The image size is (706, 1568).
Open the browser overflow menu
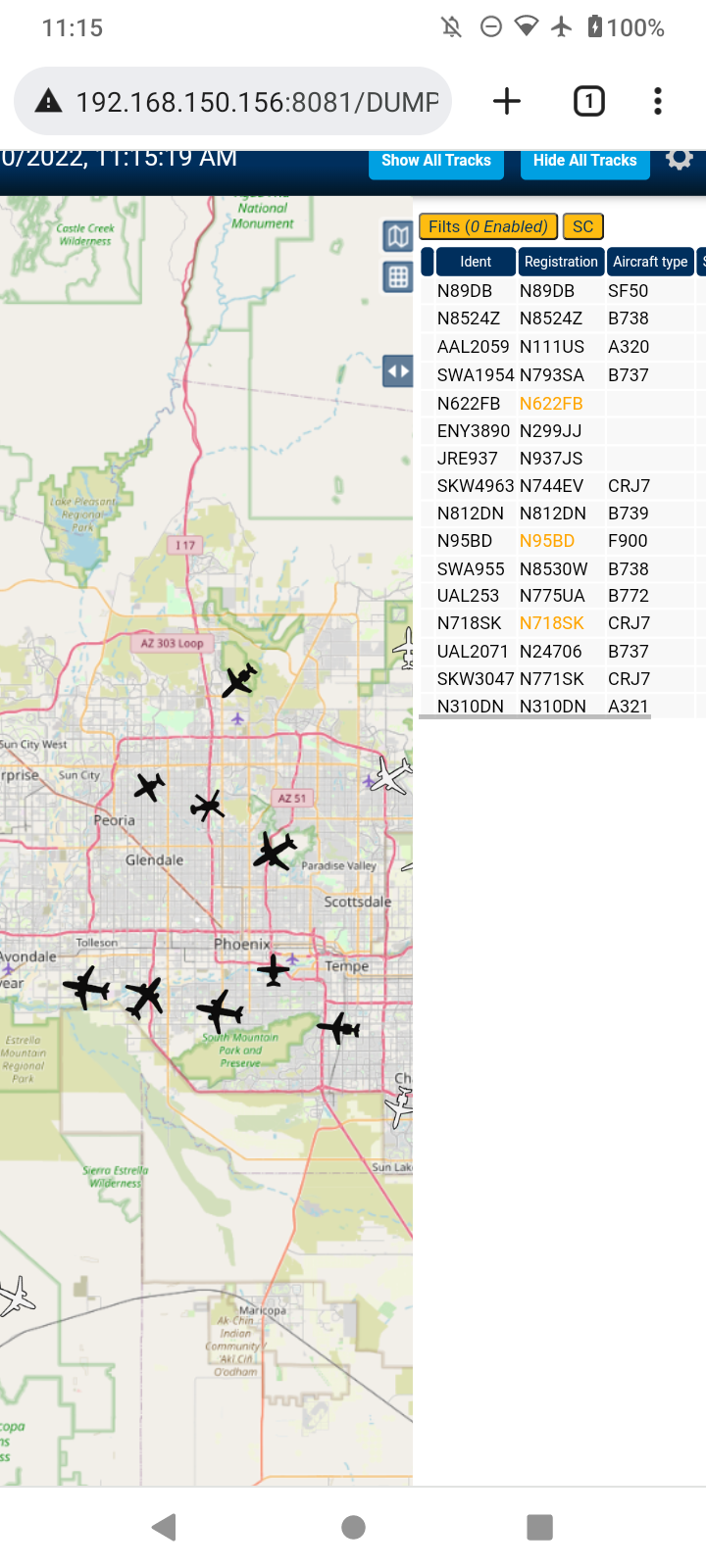point(658,101)
